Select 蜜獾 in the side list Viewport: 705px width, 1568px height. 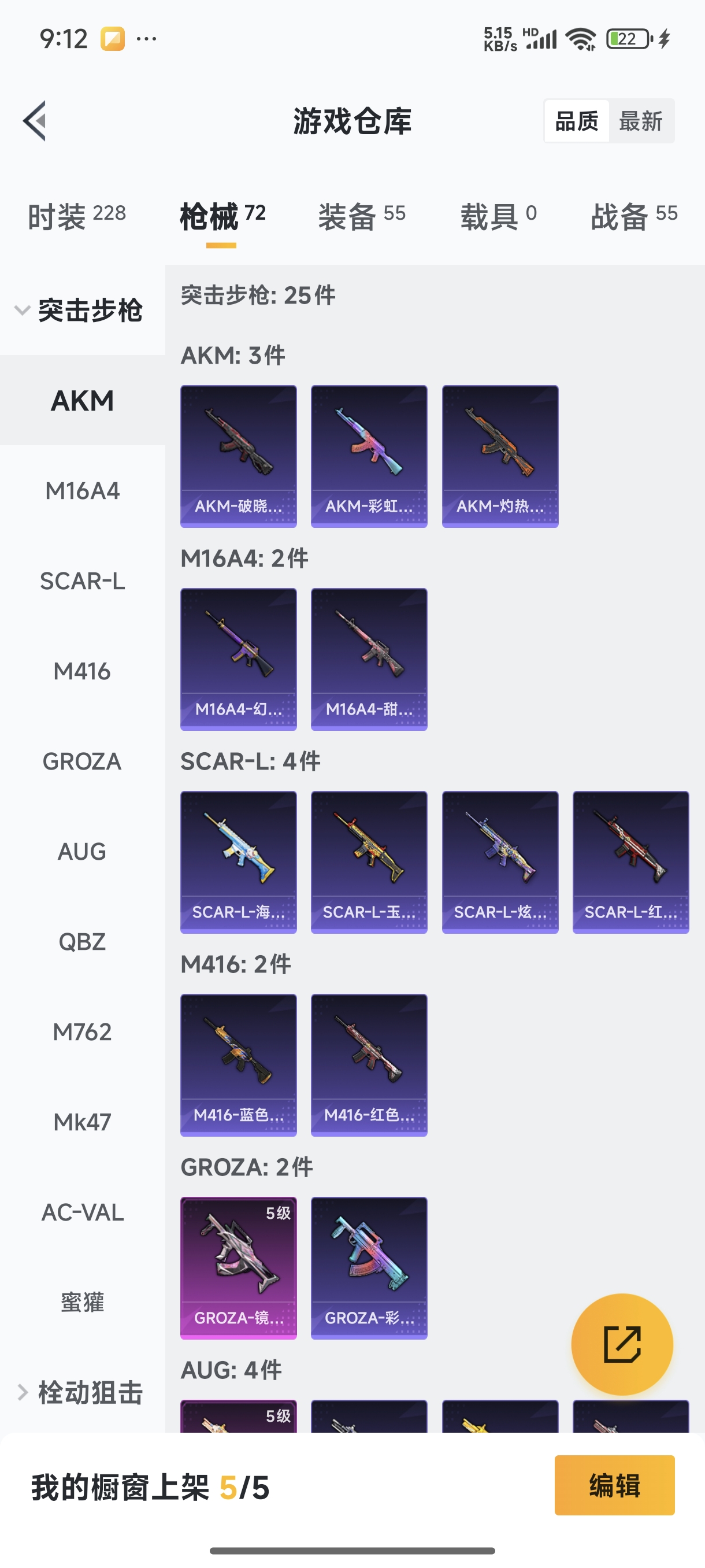82,1302
